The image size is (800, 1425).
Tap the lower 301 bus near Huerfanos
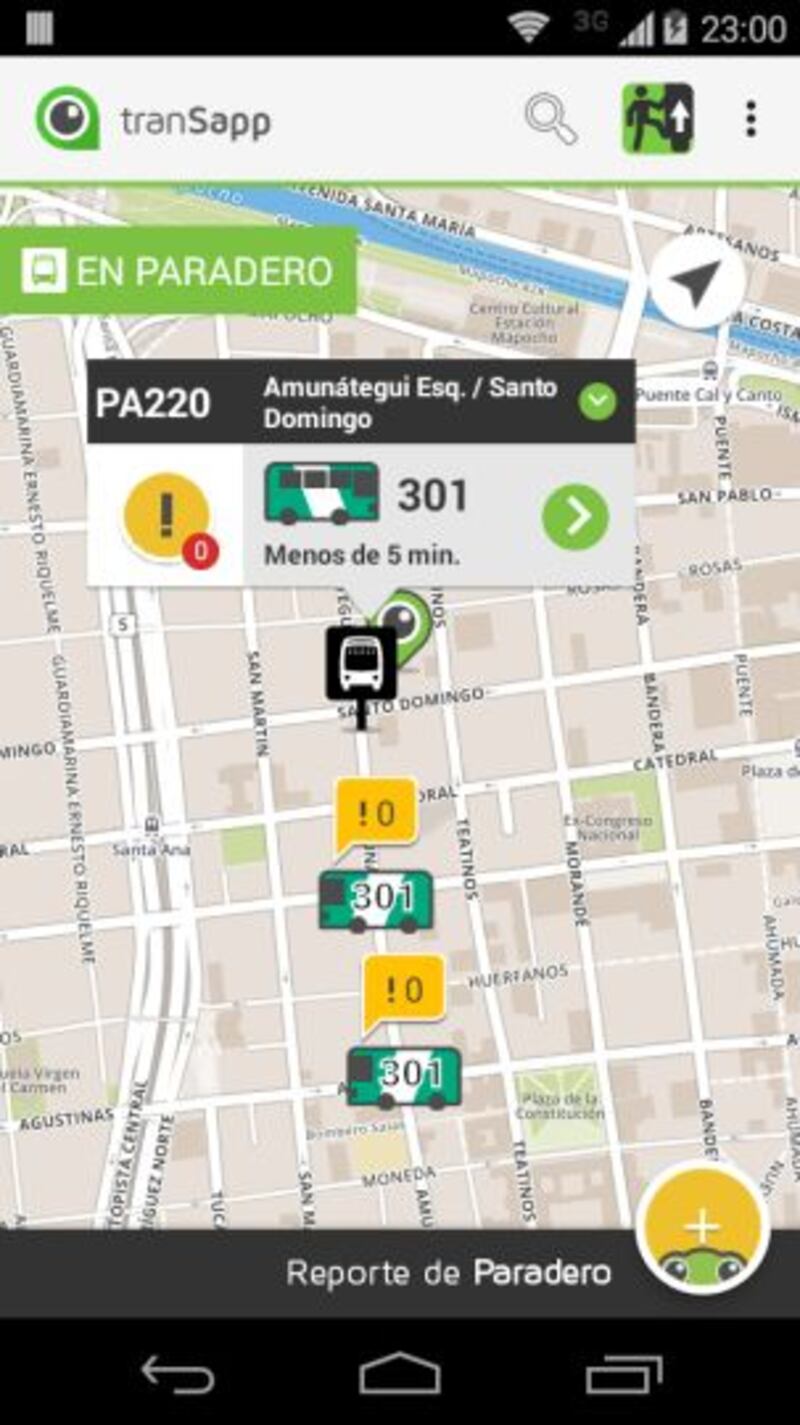[x=404, y=1077]
